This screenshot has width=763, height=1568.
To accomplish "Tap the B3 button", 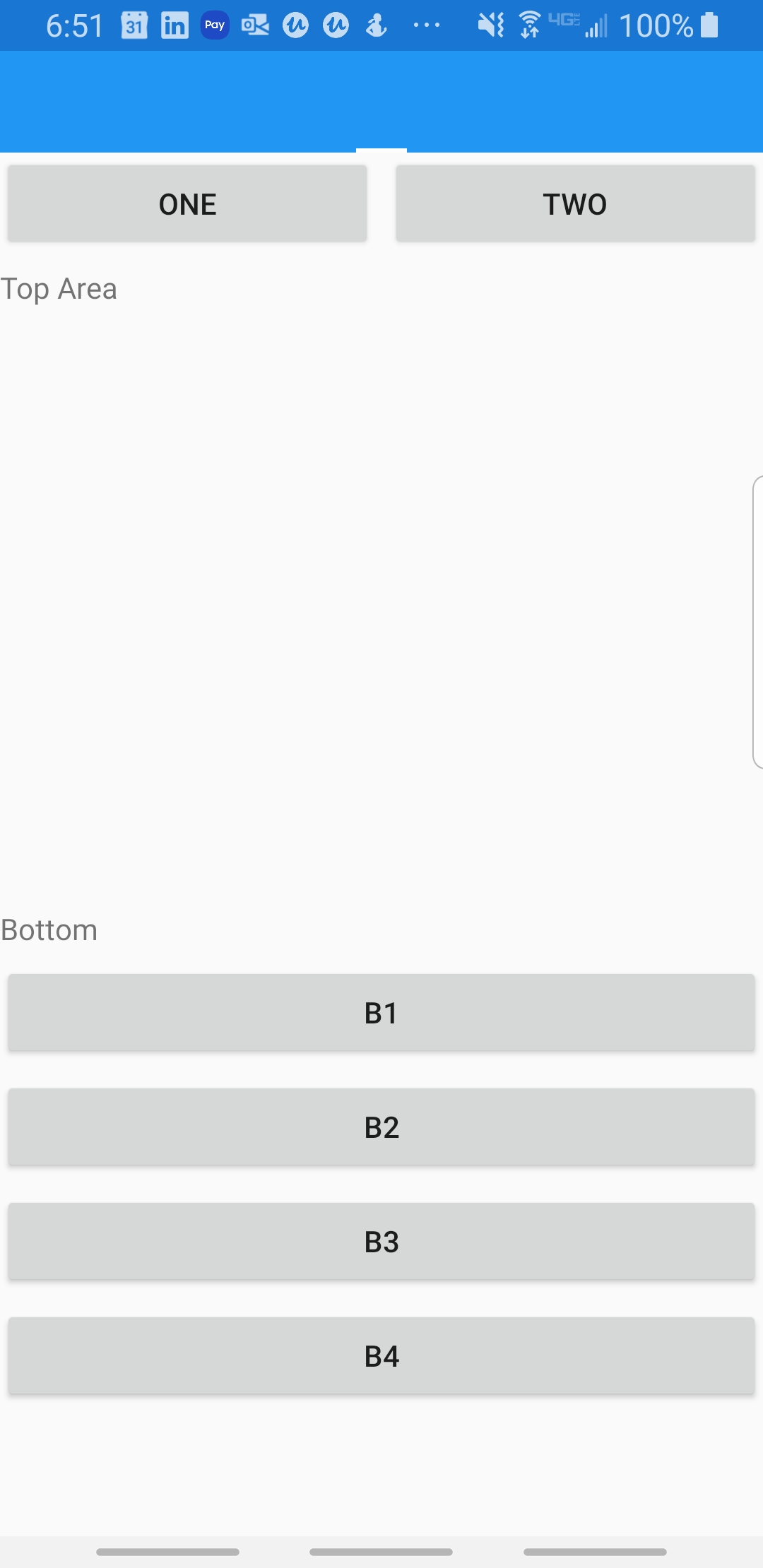I will (x=381, y=1242).
